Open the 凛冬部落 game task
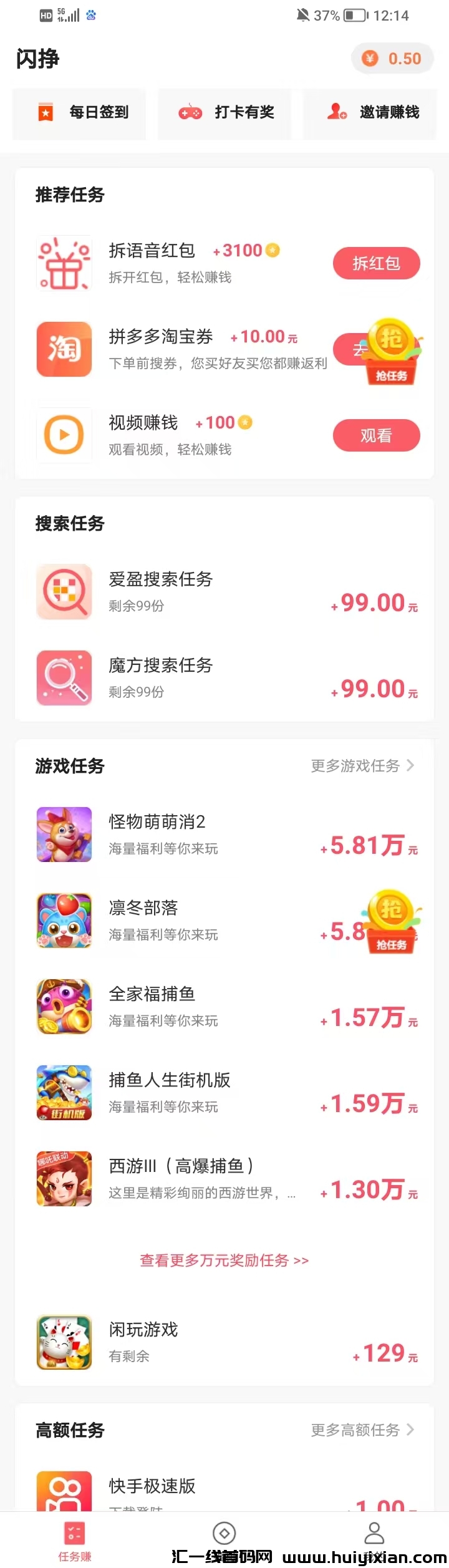Image resolution: width=449 pixels, height=1568 pixels. (187, 920)
